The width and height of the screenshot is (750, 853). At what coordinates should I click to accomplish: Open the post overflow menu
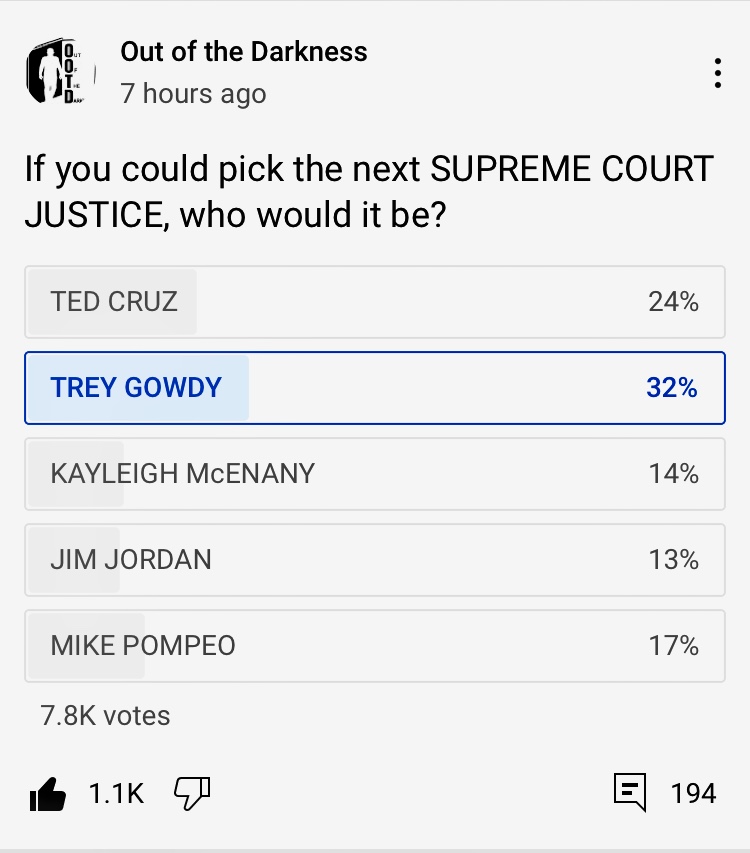[x=717, y=73]
